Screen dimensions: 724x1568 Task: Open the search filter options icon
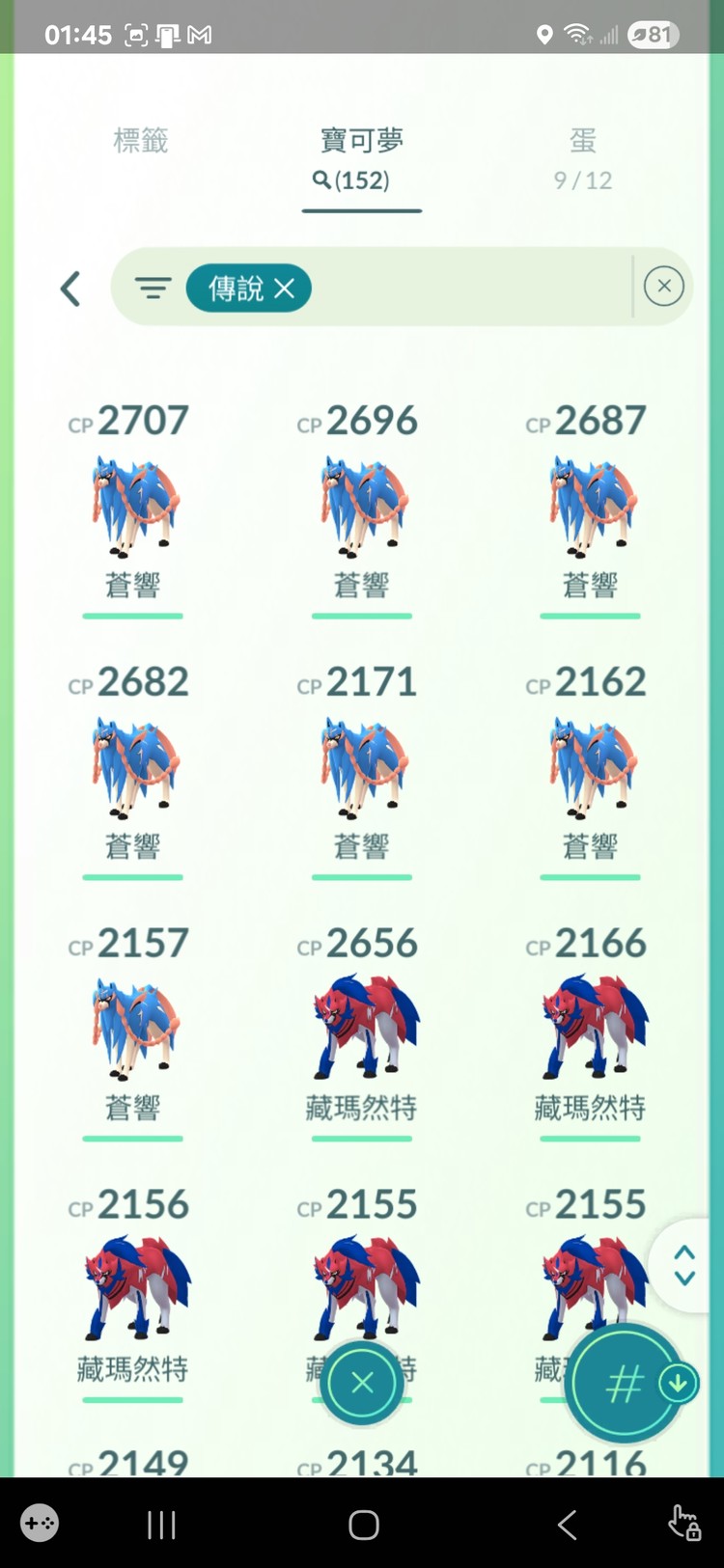(153, 288)
